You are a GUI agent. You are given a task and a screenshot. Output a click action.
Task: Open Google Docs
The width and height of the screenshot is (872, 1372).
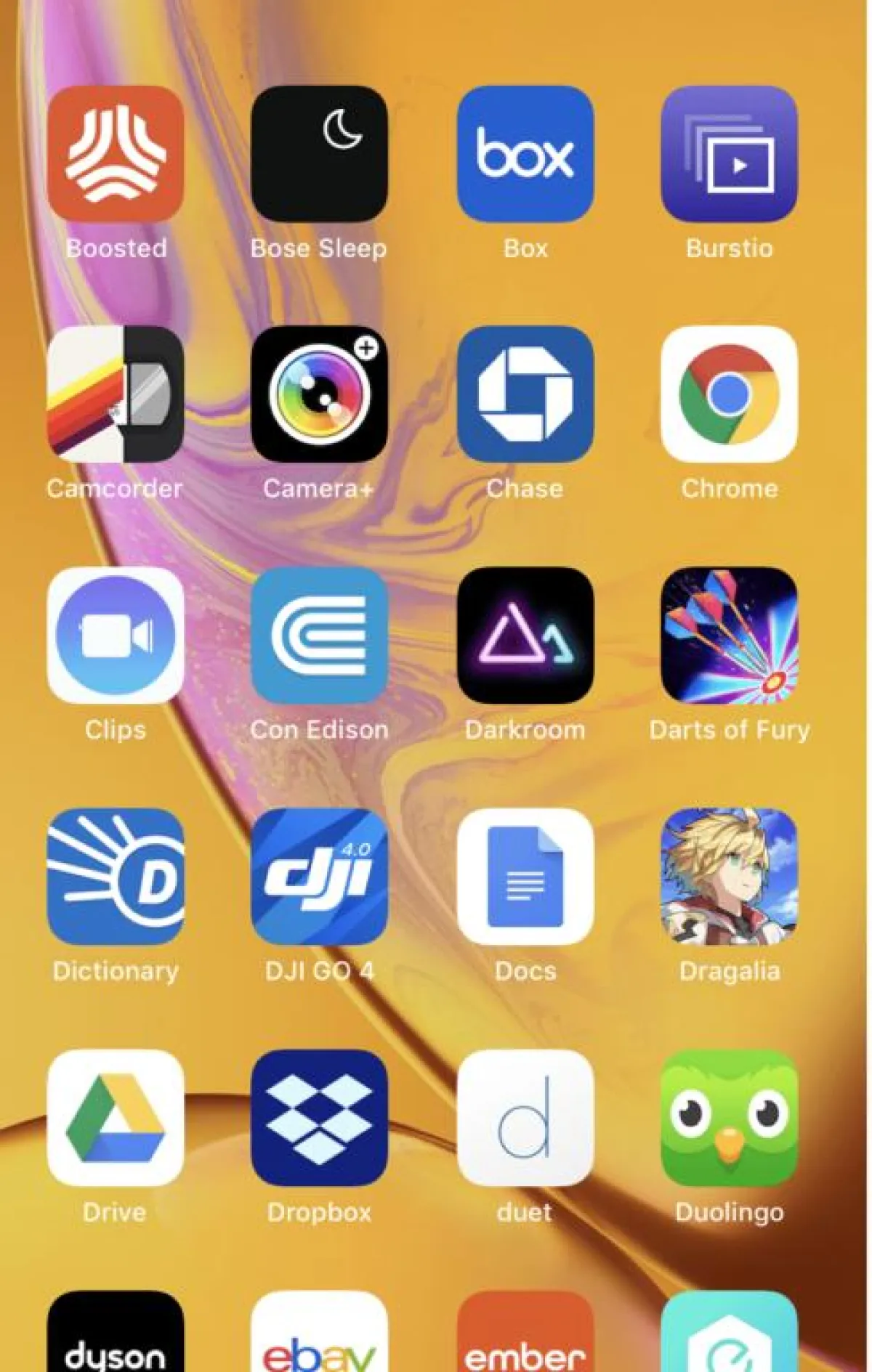[x=525, y=877]
